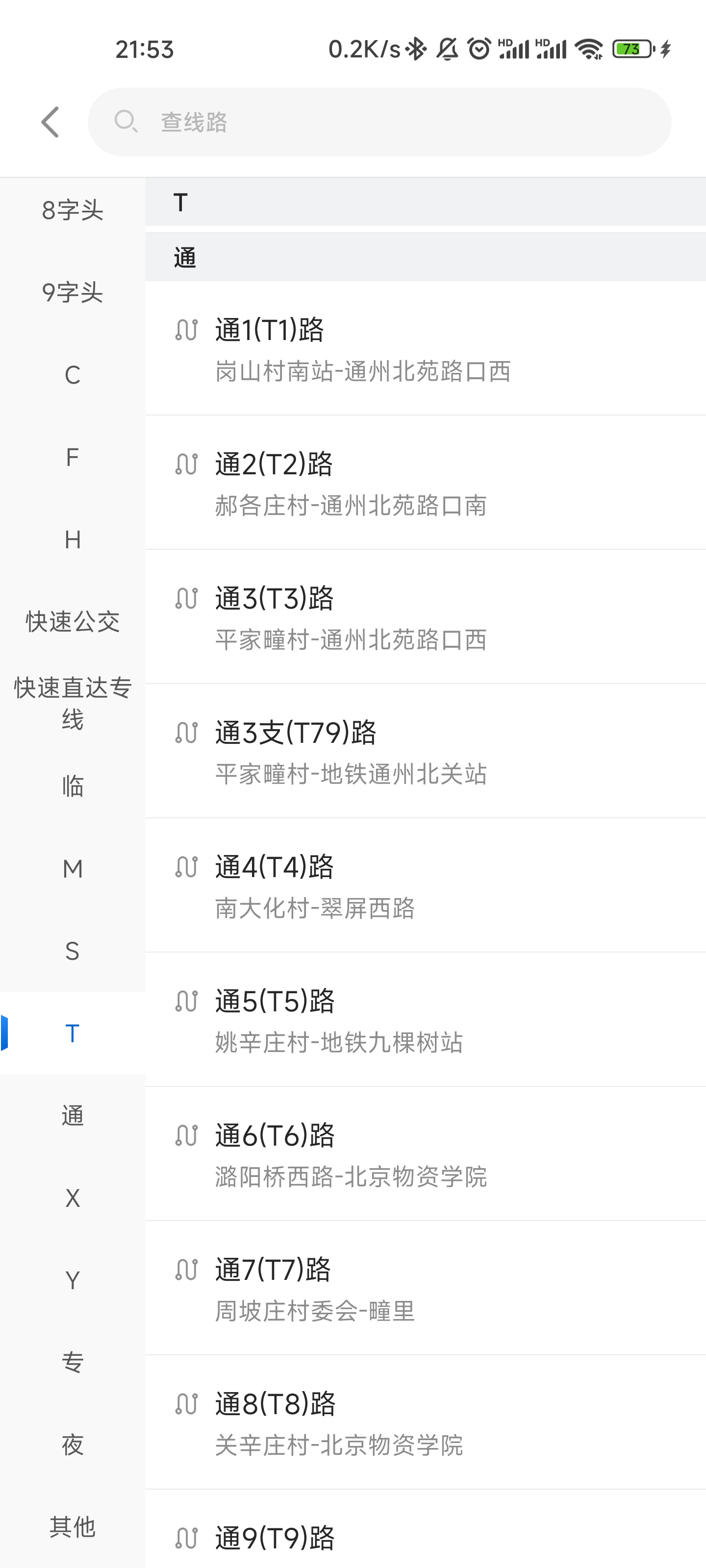Select route 通7(T7)路
The image size is (706, 1568).
(425, 1289)
